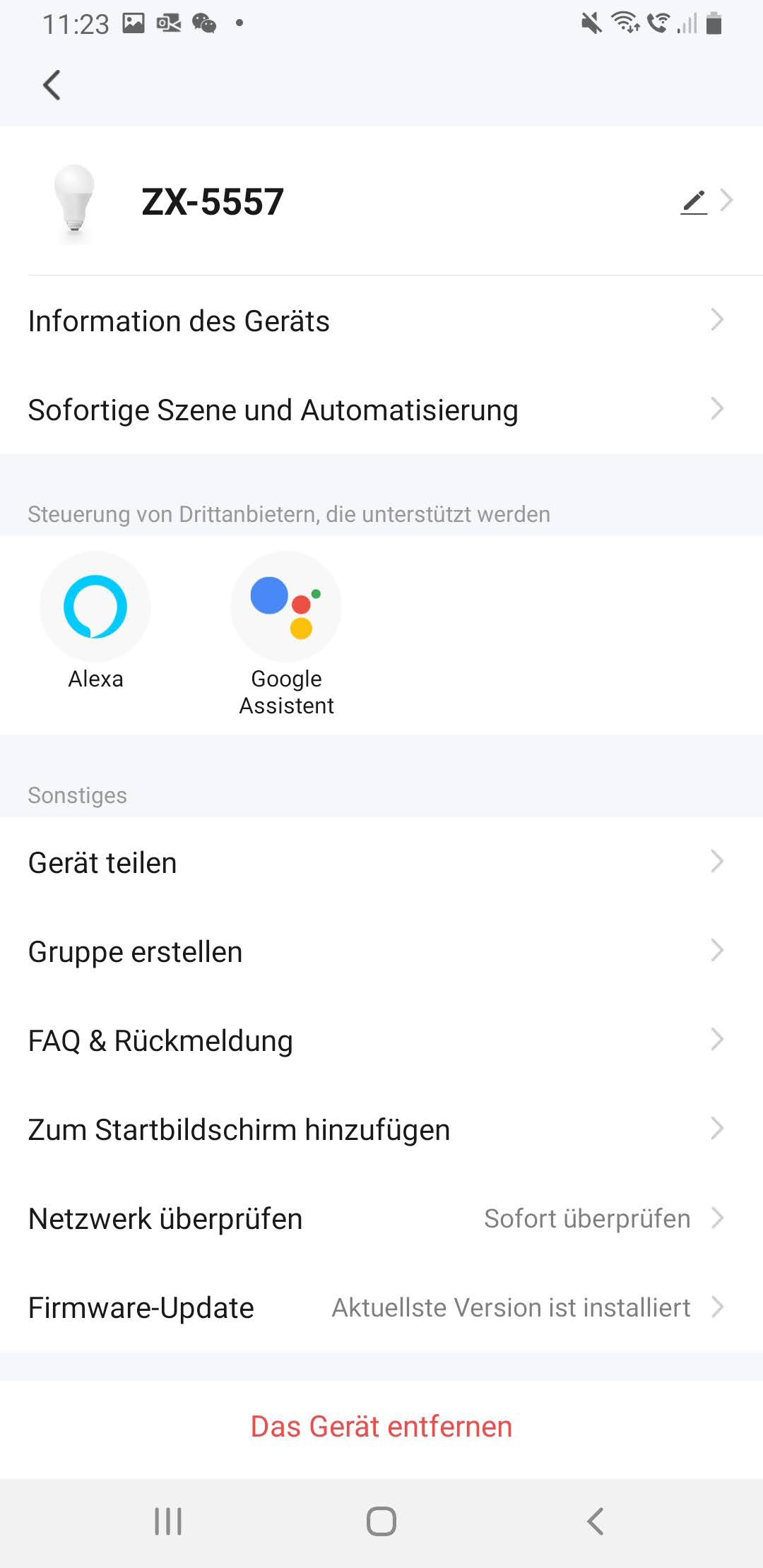The height and width of the screenshot is (1568, 763).
Task: Open the Firmware-Update row
Action: click(x=381, y=1307)
